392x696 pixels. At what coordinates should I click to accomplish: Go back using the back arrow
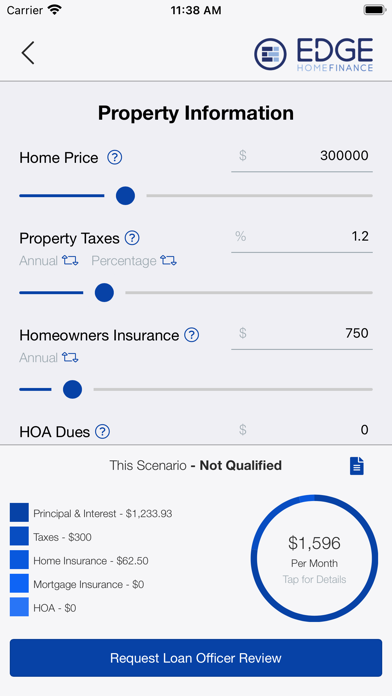point(28,53)
